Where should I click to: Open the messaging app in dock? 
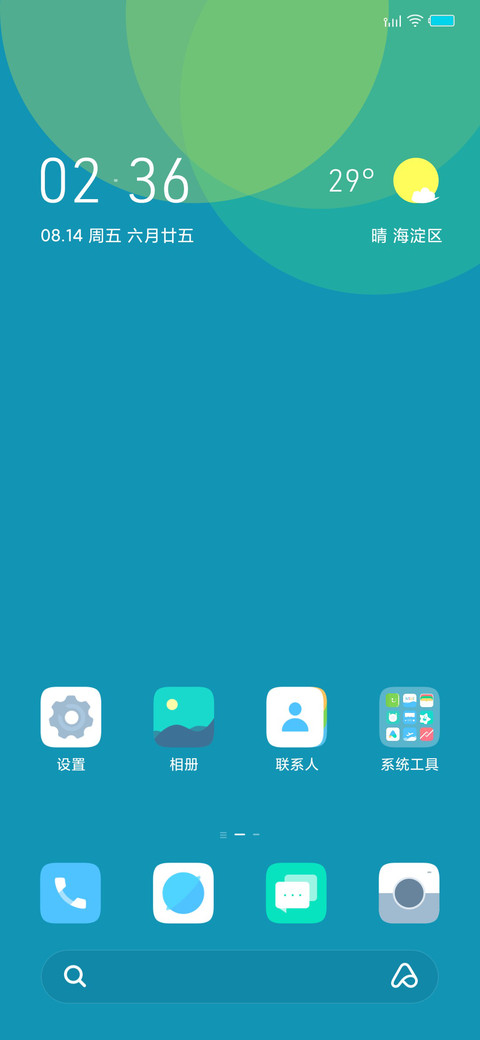[296, 893]
